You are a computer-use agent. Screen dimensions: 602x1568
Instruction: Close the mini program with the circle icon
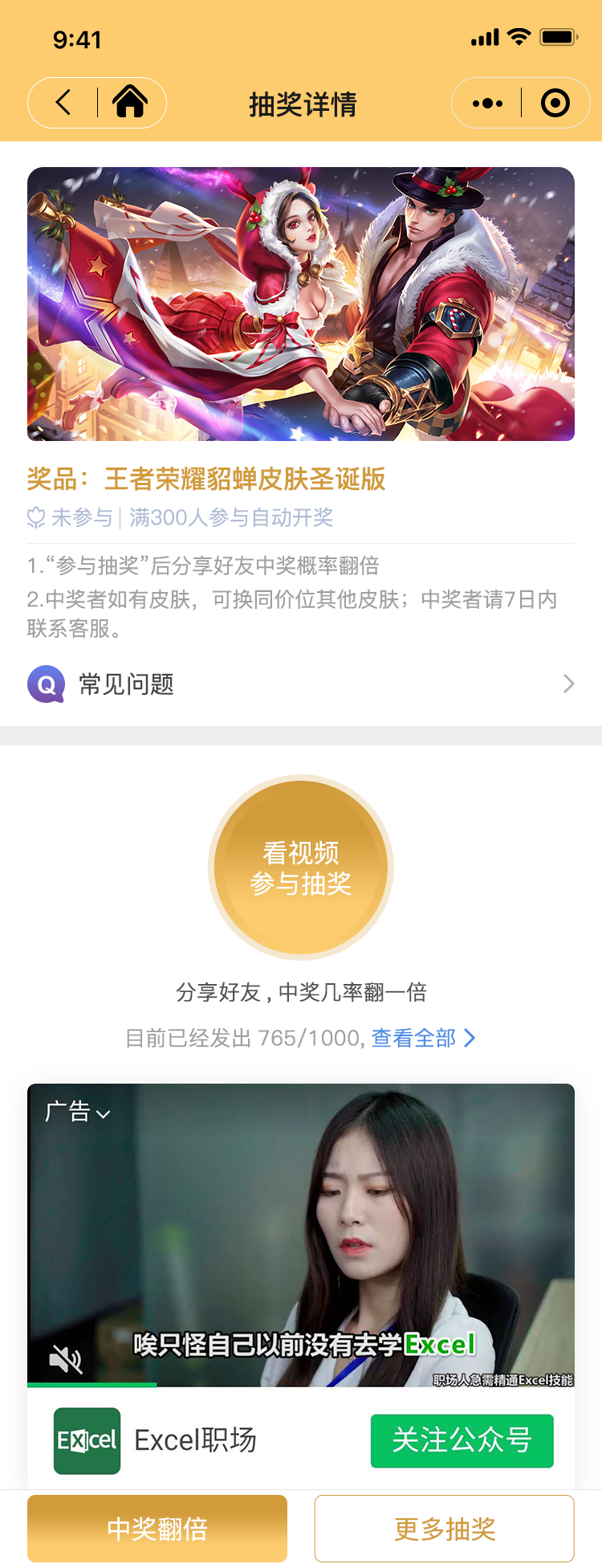click(x=555, y=103)
